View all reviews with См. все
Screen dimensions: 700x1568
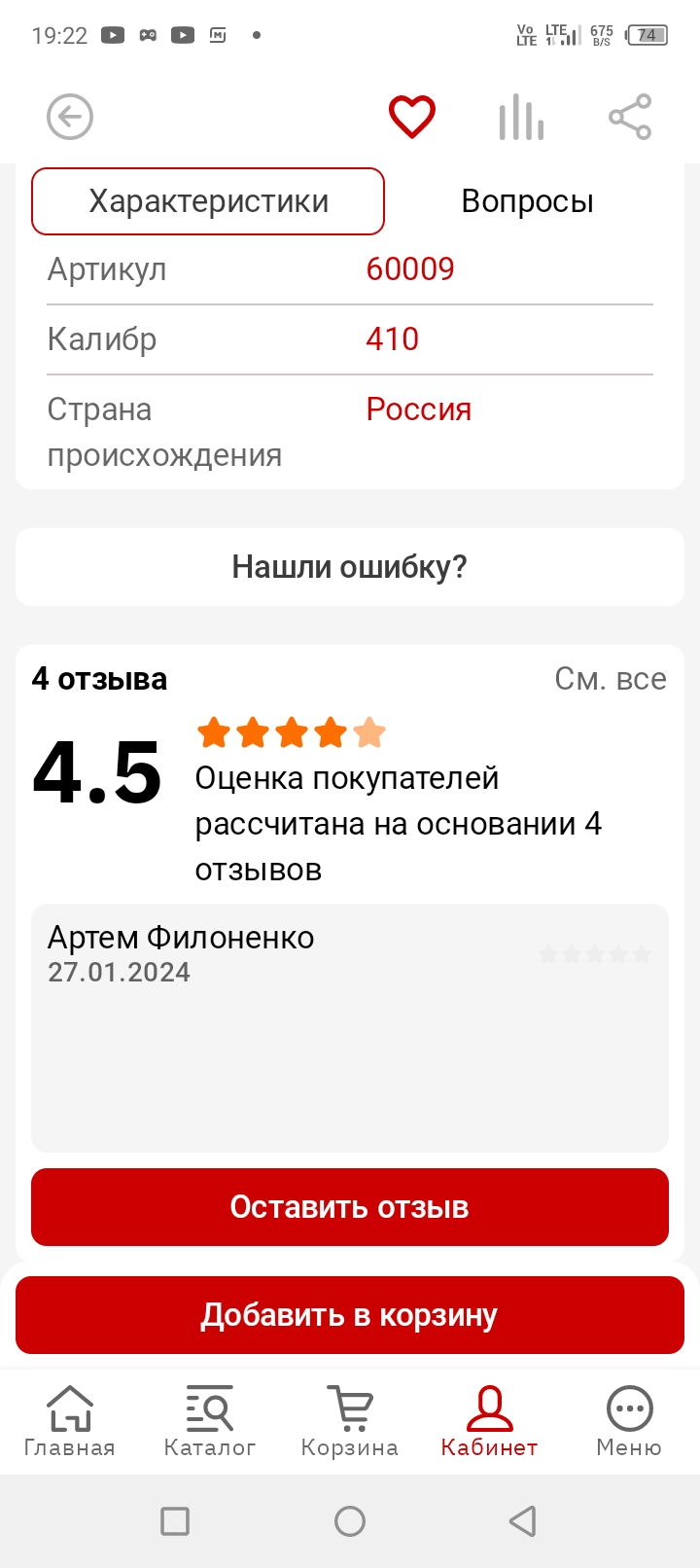point(611,679)
